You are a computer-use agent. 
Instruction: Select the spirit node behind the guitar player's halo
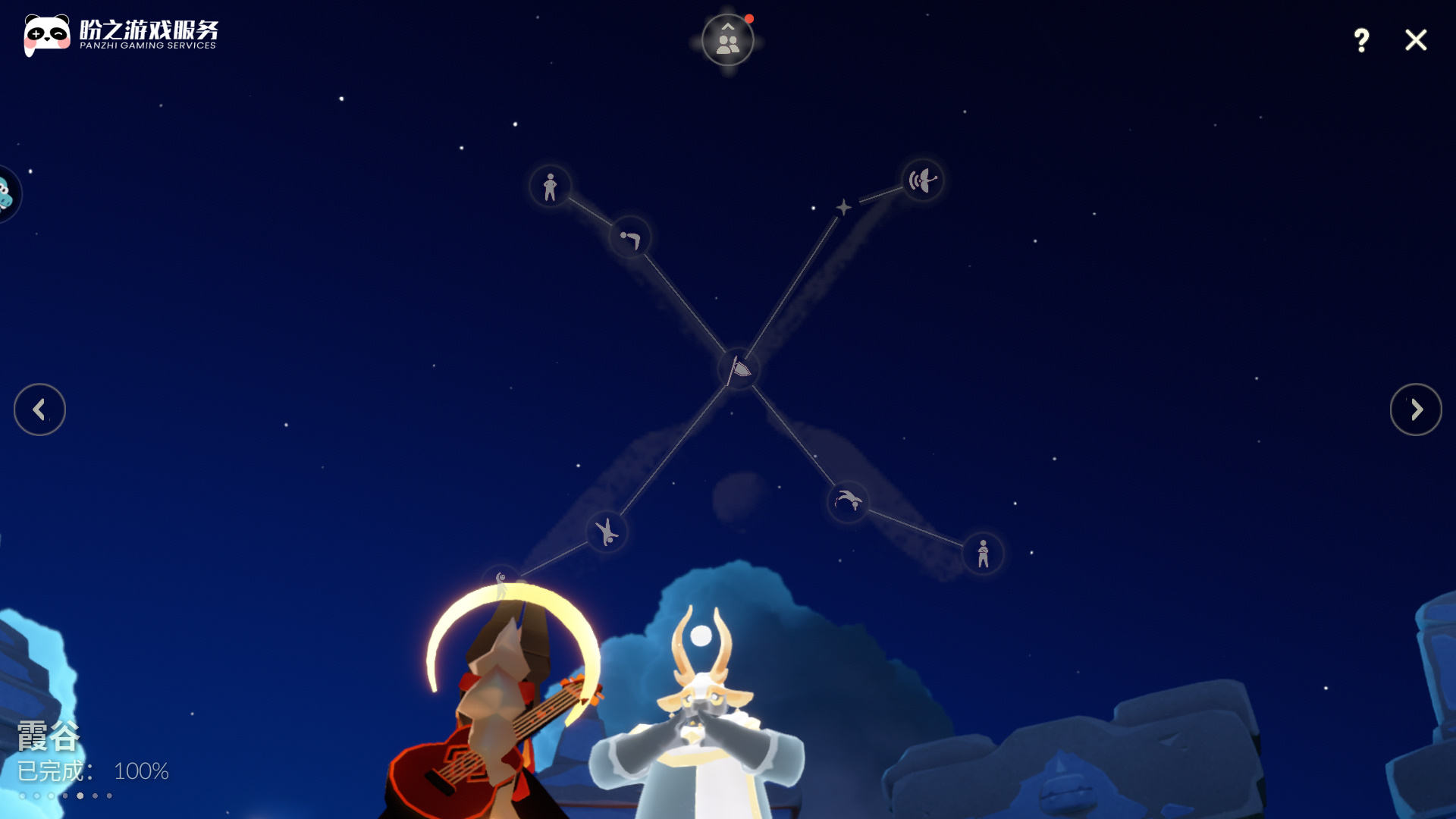click(501, 582)
